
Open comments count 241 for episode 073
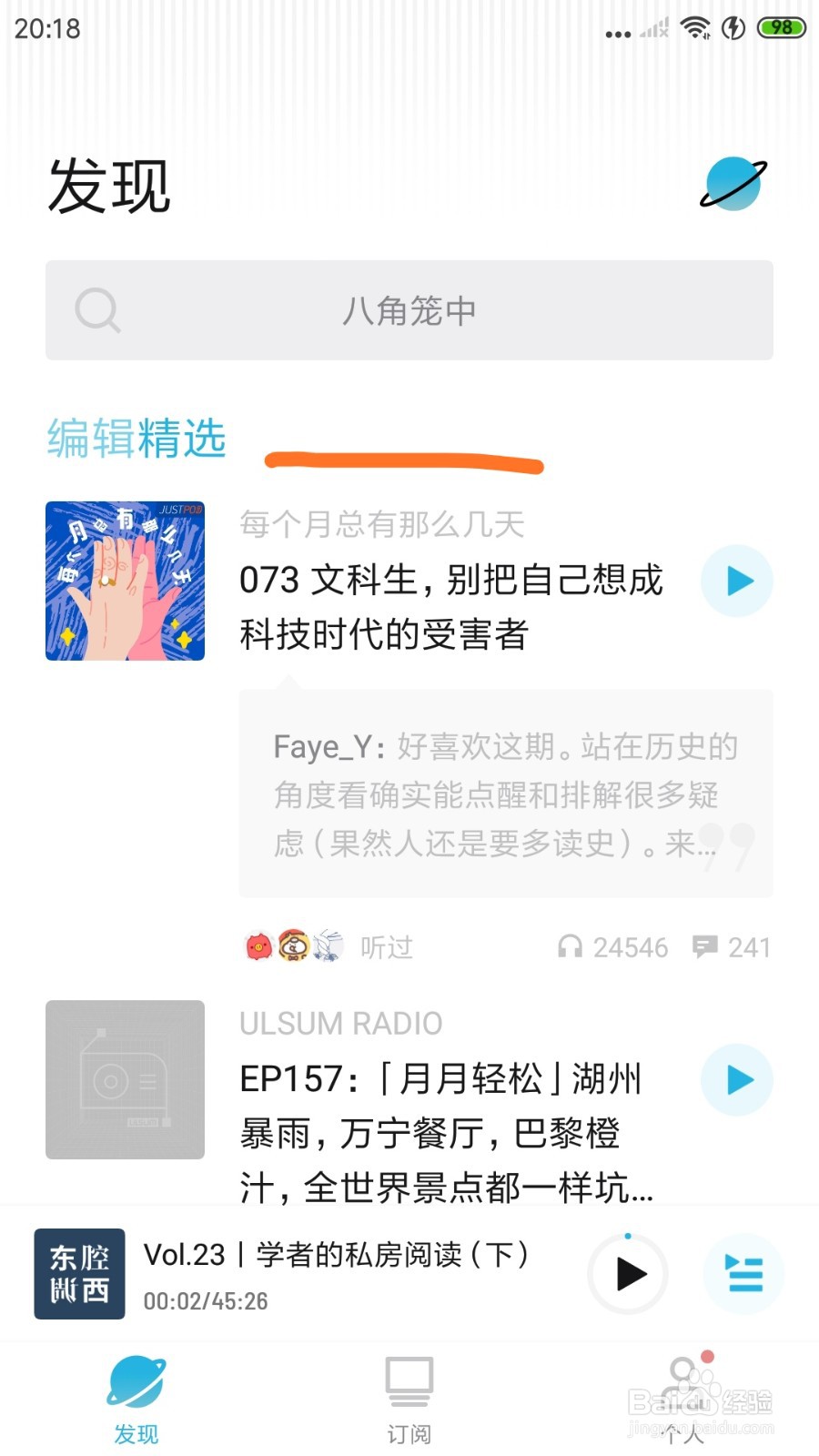(x=732, y=947)
